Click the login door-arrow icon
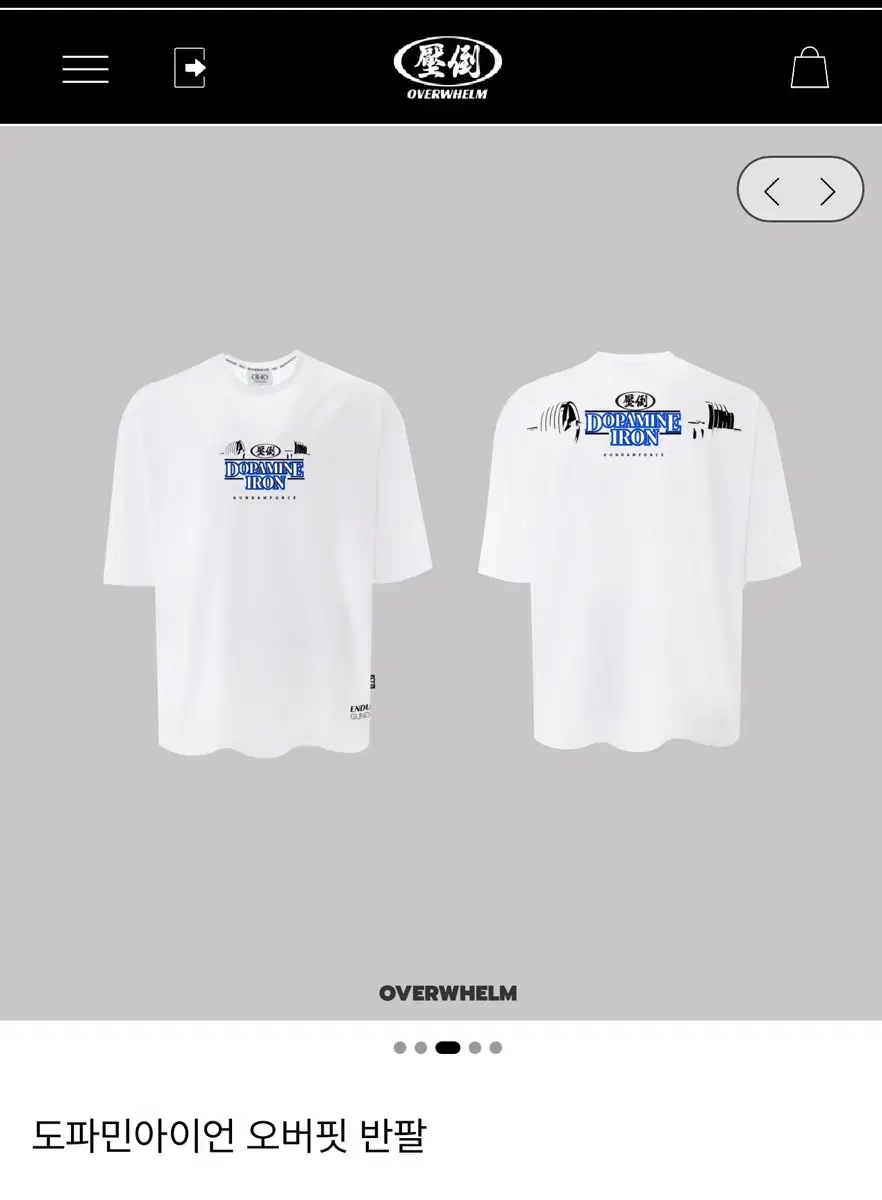Image resolution: width=882 pixels, height=1200 pixels. click(190, 68)
